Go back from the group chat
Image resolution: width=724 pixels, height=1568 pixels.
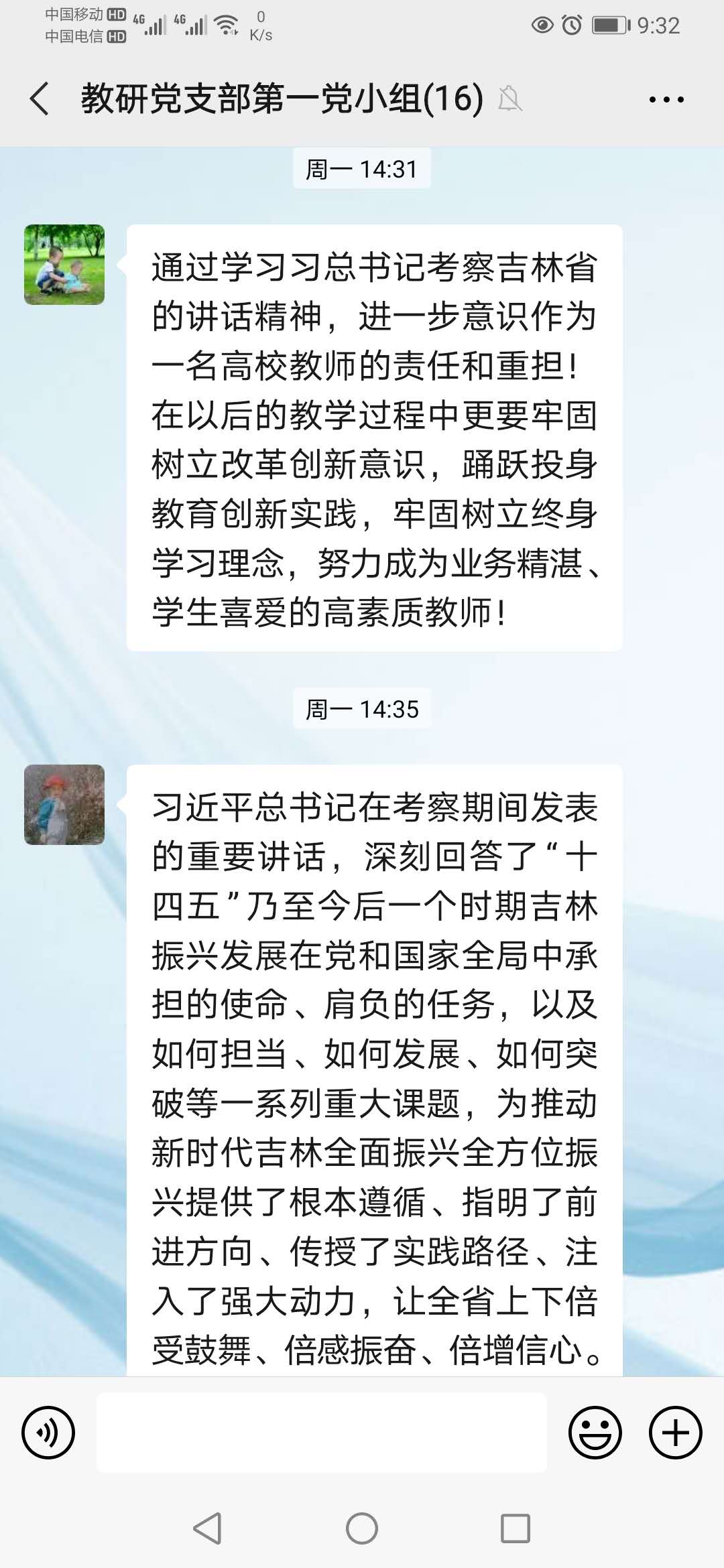(x=40, y=99)
